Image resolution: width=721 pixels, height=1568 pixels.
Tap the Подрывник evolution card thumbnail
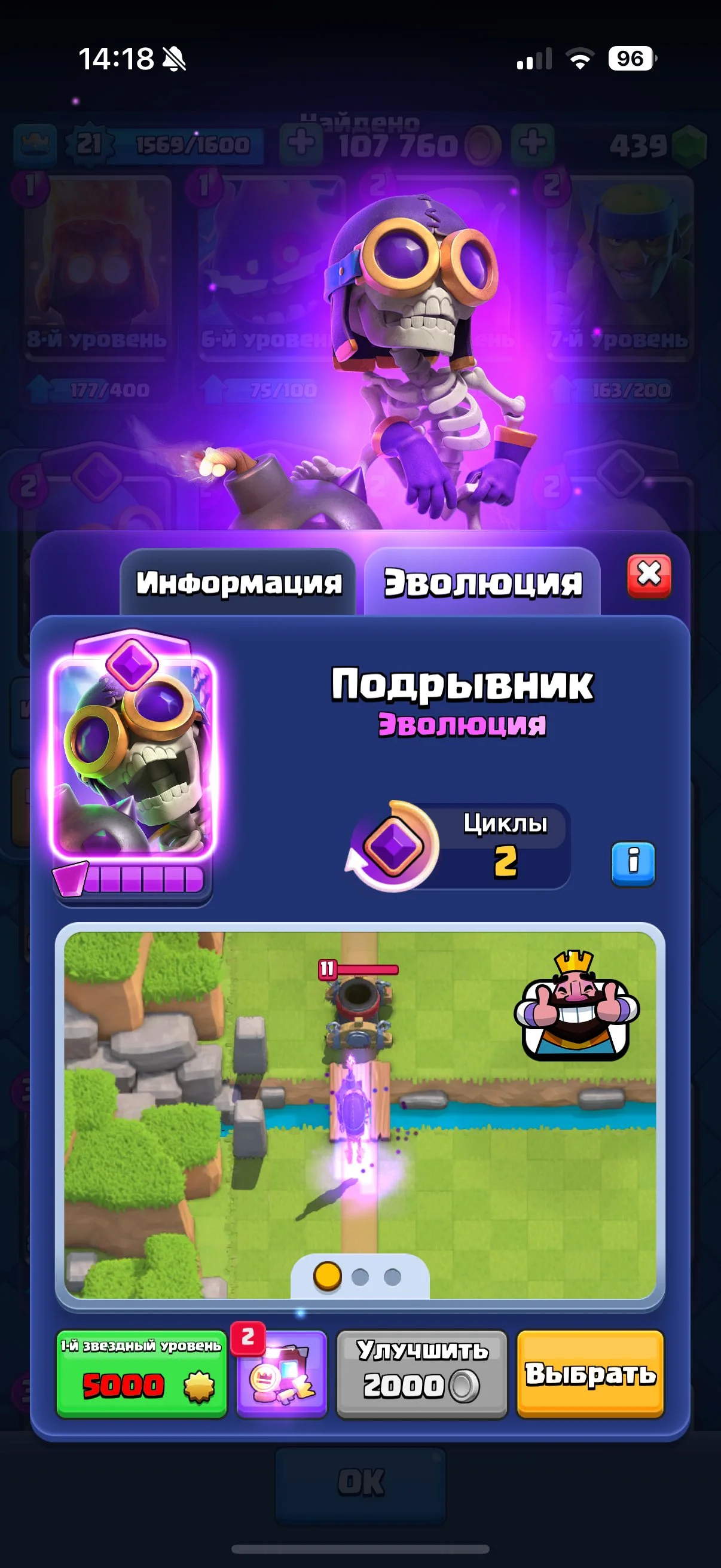(134, 756)
